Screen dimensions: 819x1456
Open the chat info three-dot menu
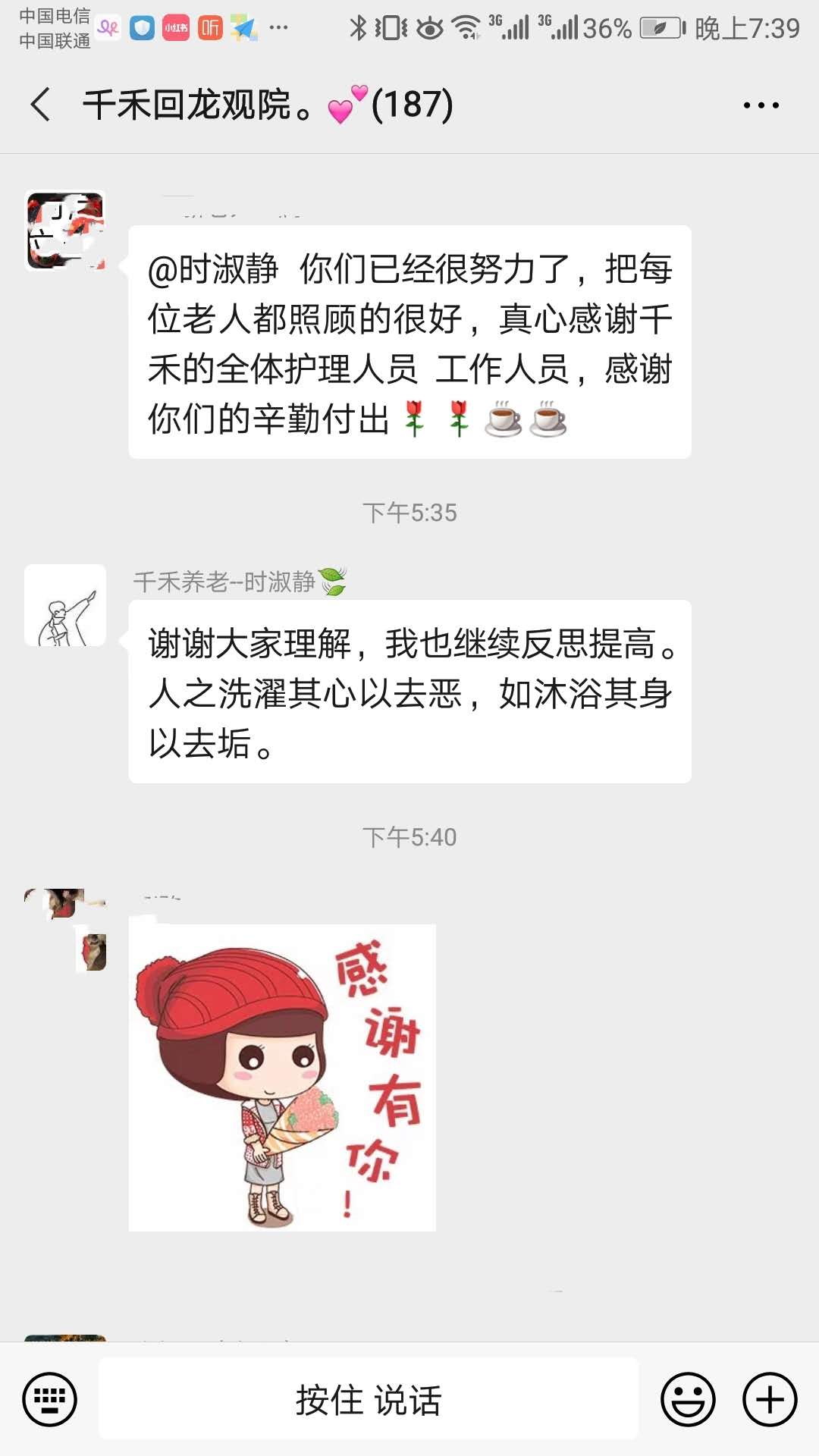(x=761, y=105)
